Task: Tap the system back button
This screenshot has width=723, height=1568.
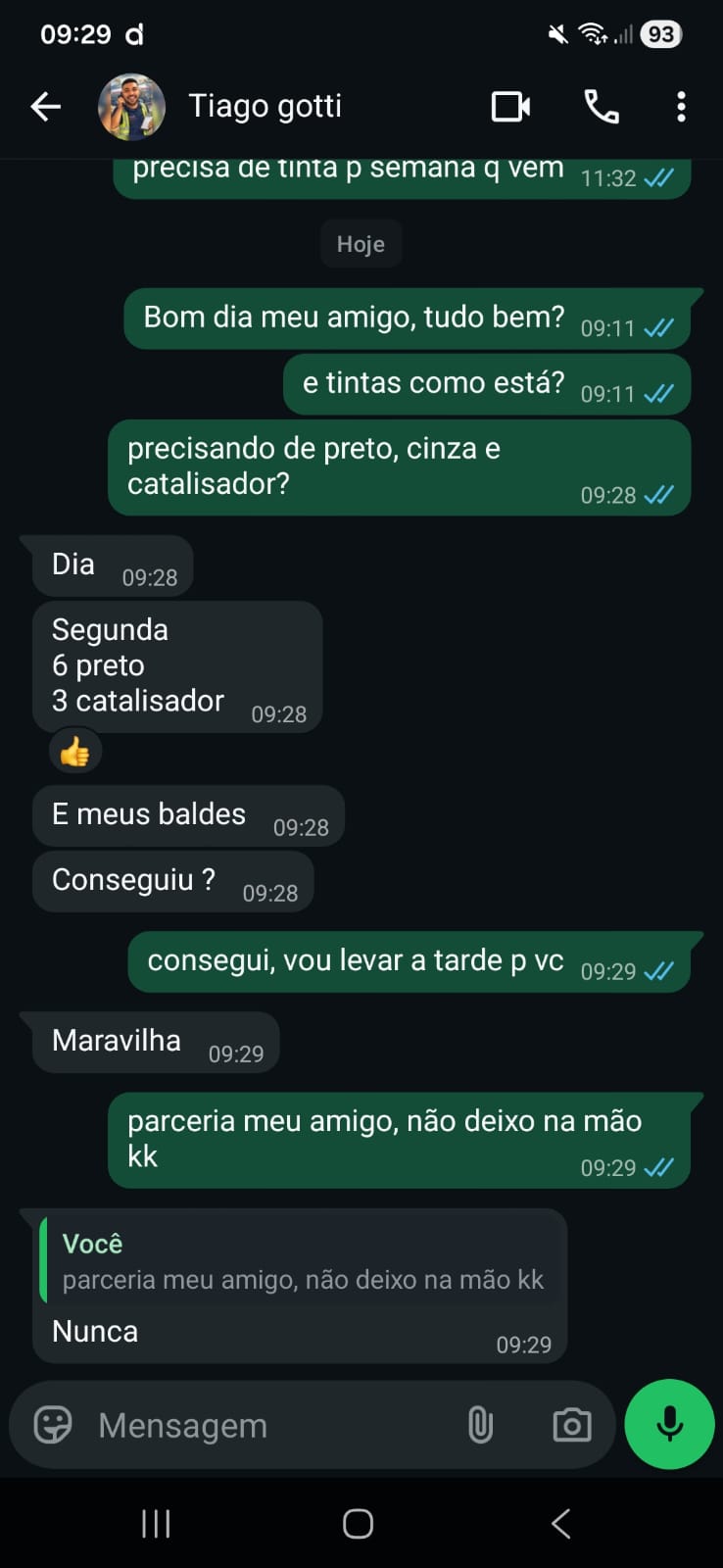Action: click(560, 1523)
